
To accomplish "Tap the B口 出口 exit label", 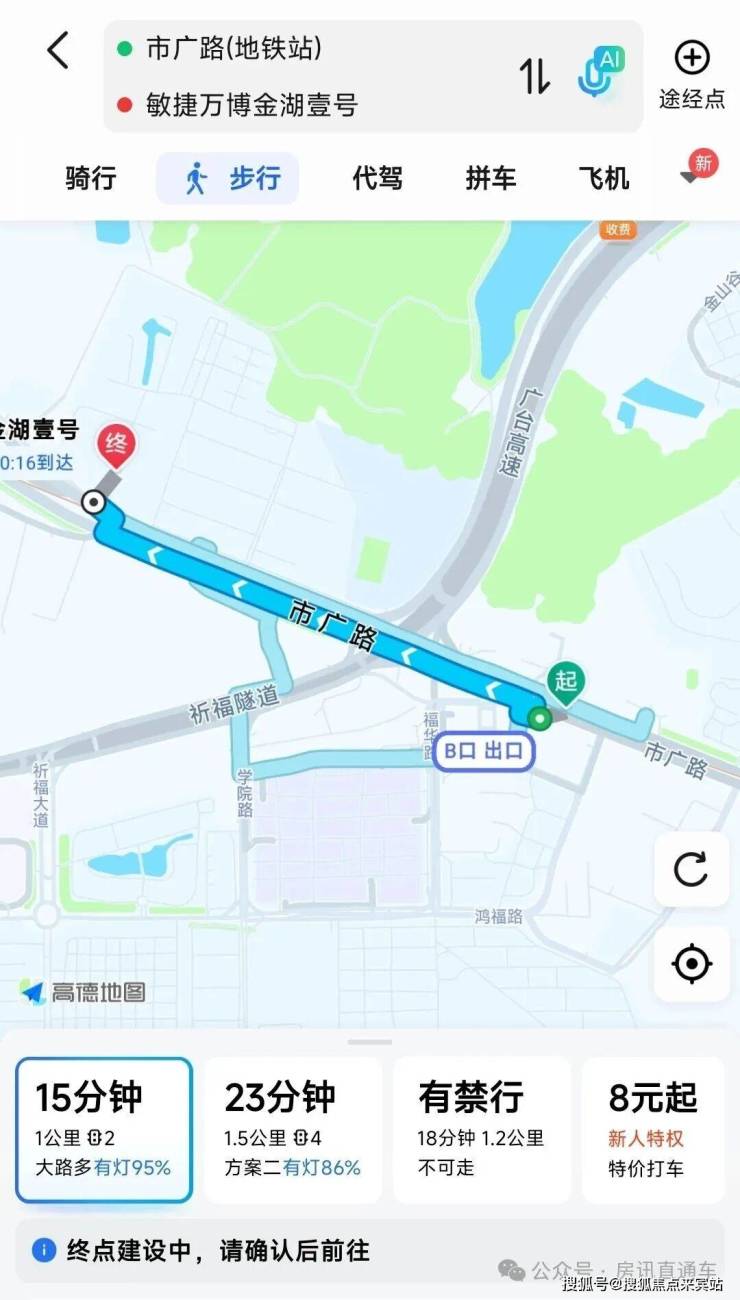I will tap(484, 752).
